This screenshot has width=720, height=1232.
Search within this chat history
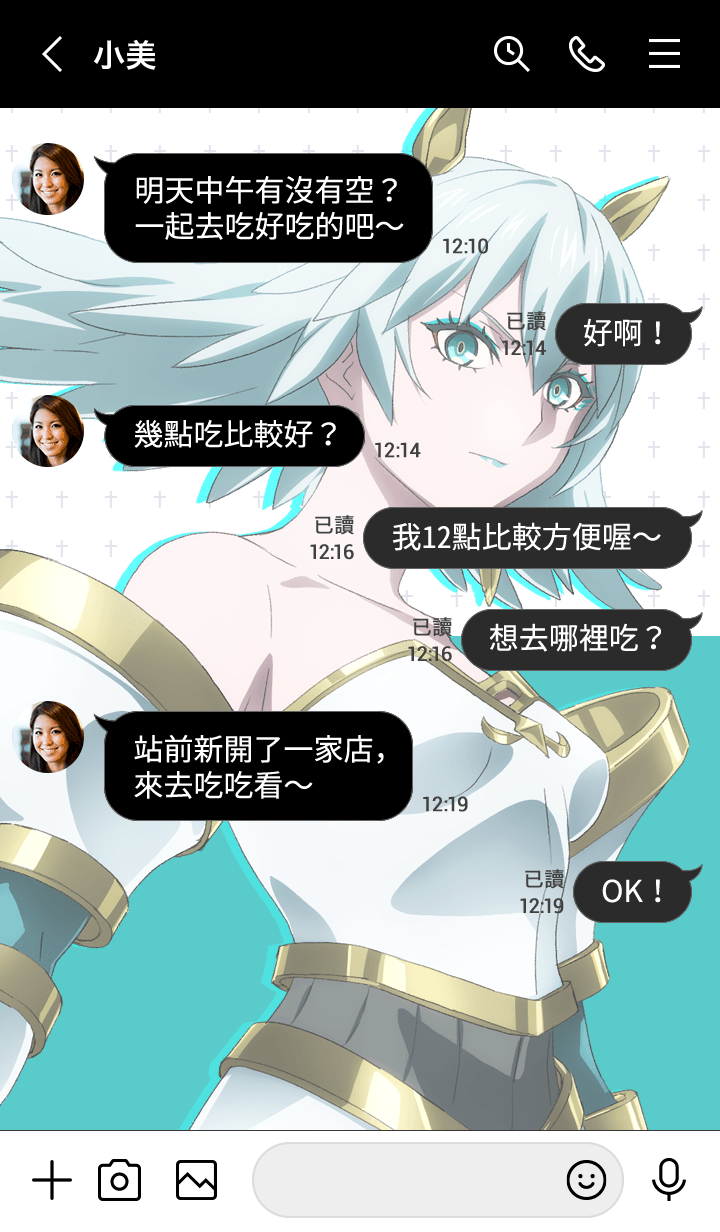click(x=511, y=54)
